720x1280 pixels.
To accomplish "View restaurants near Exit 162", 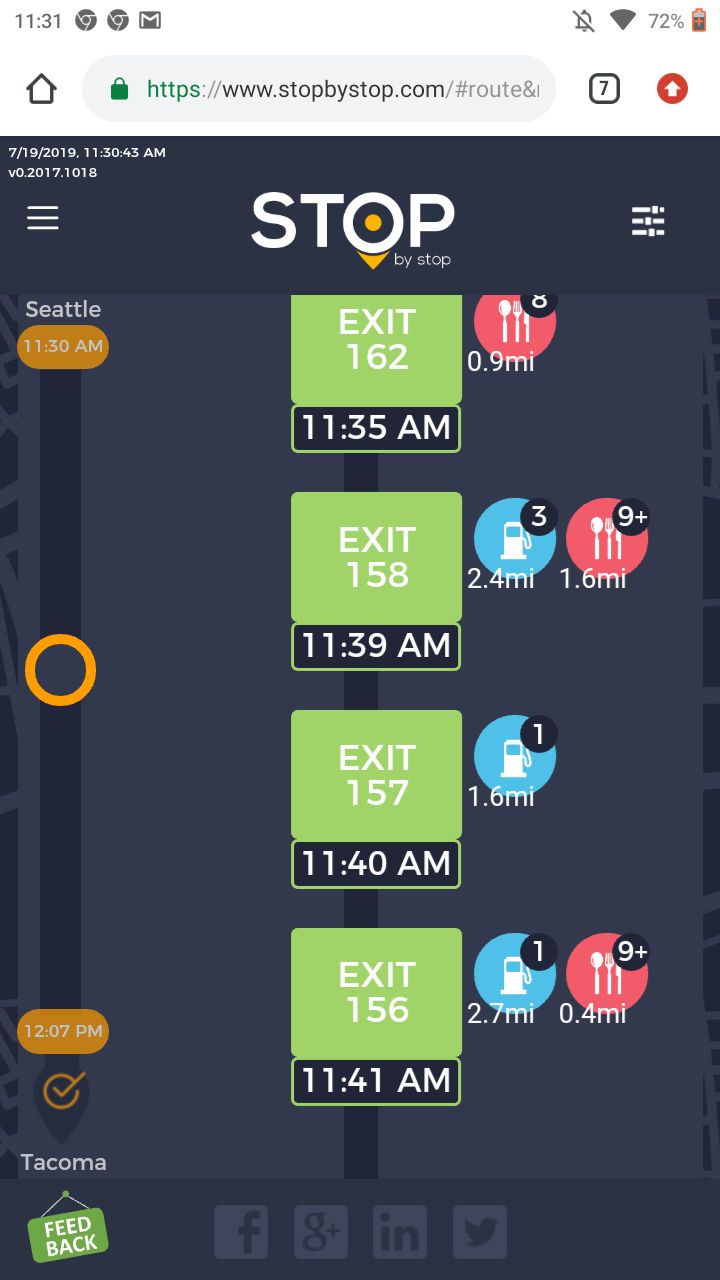I will [514, 322].
